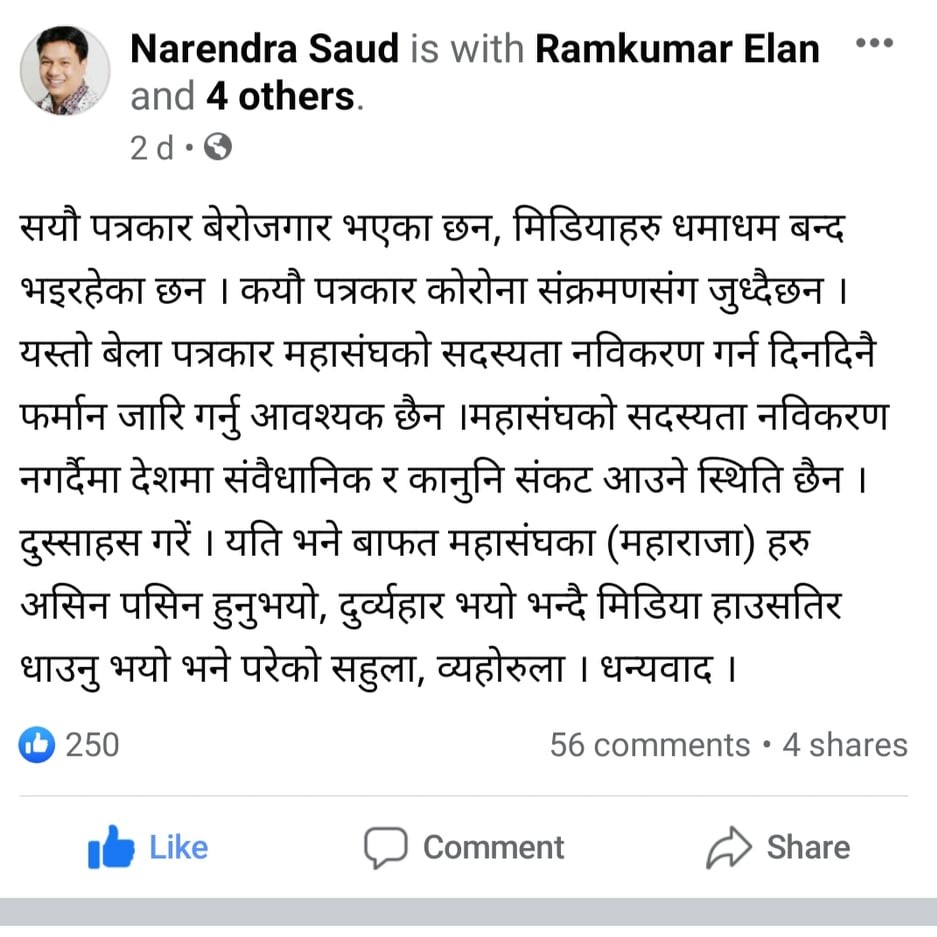The height and width of the screenshot is (937, 937).
Task: Comment on this post
Action: [464, 847]
